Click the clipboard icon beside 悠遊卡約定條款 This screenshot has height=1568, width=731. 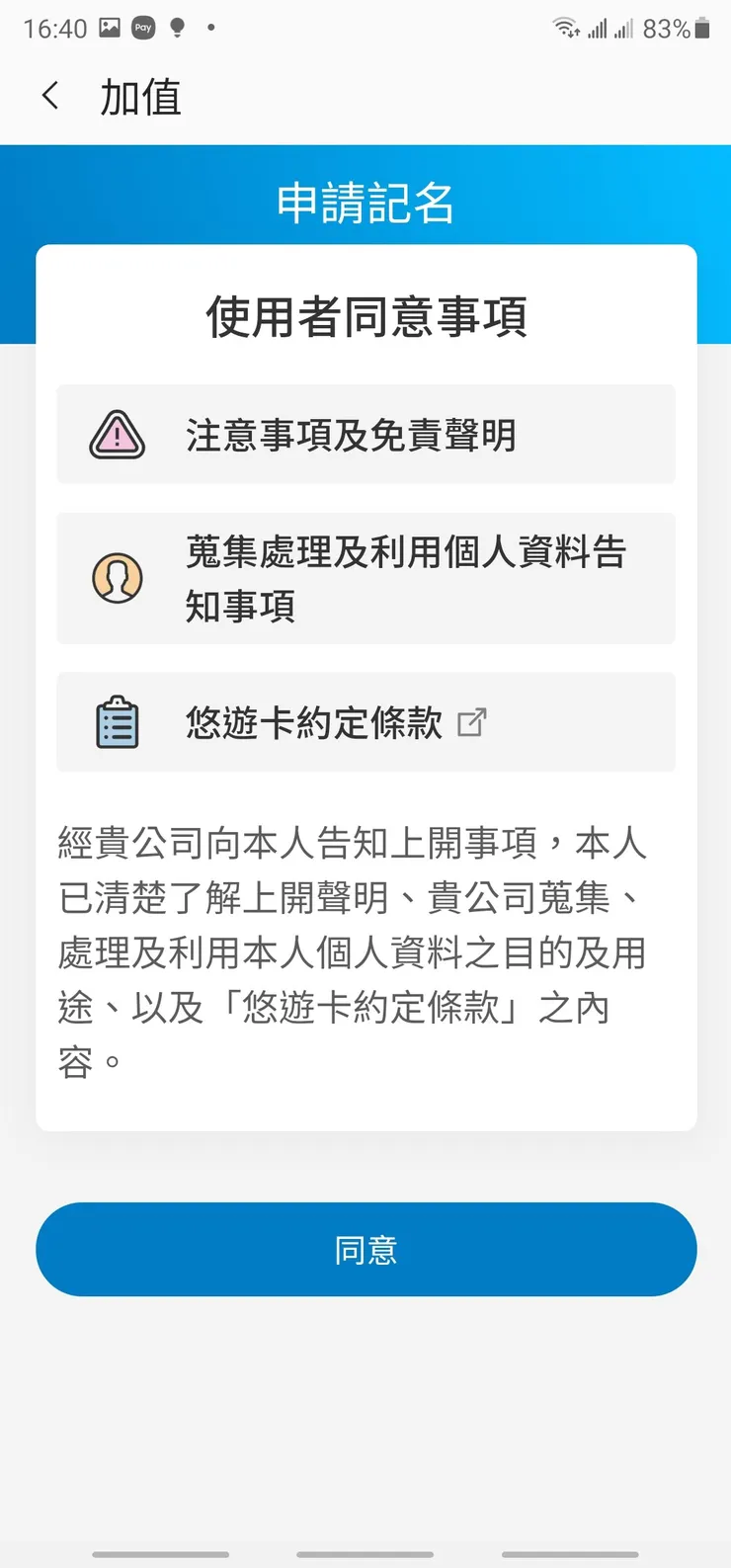click(x=117, y=722)
